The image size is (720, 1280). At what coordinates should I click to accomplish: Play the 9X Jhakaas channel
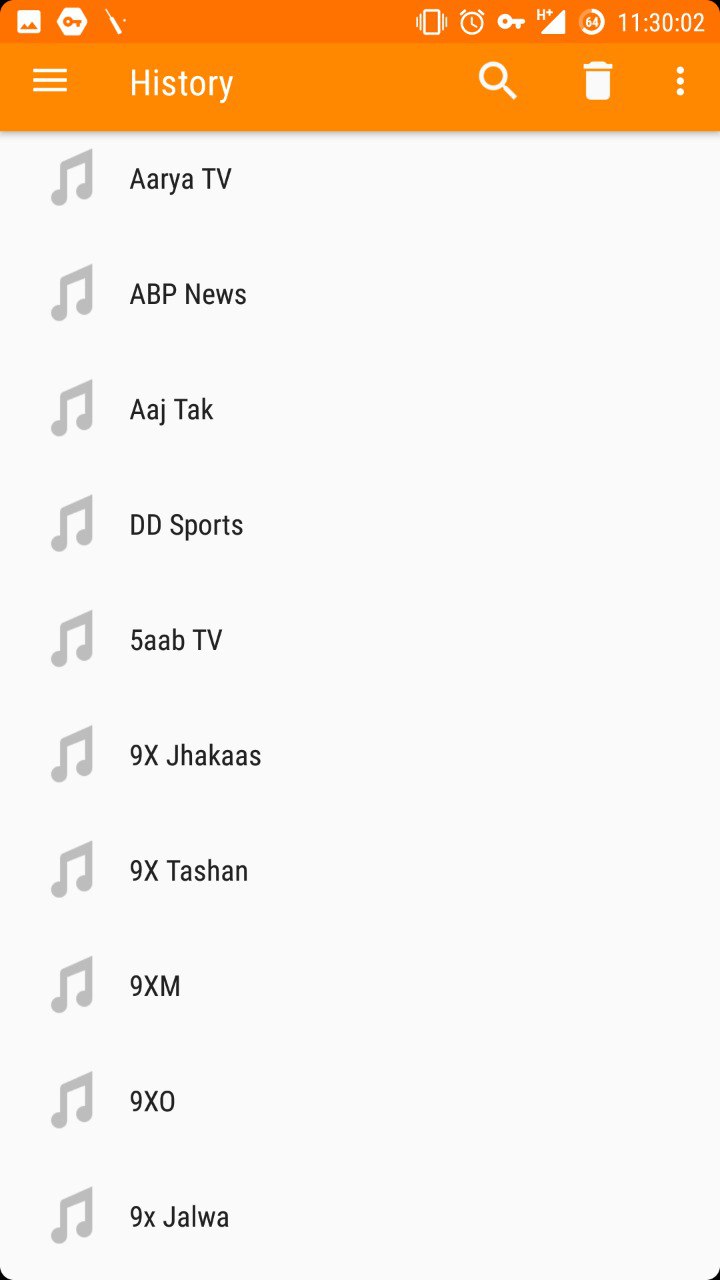click(x=360, y=756)
